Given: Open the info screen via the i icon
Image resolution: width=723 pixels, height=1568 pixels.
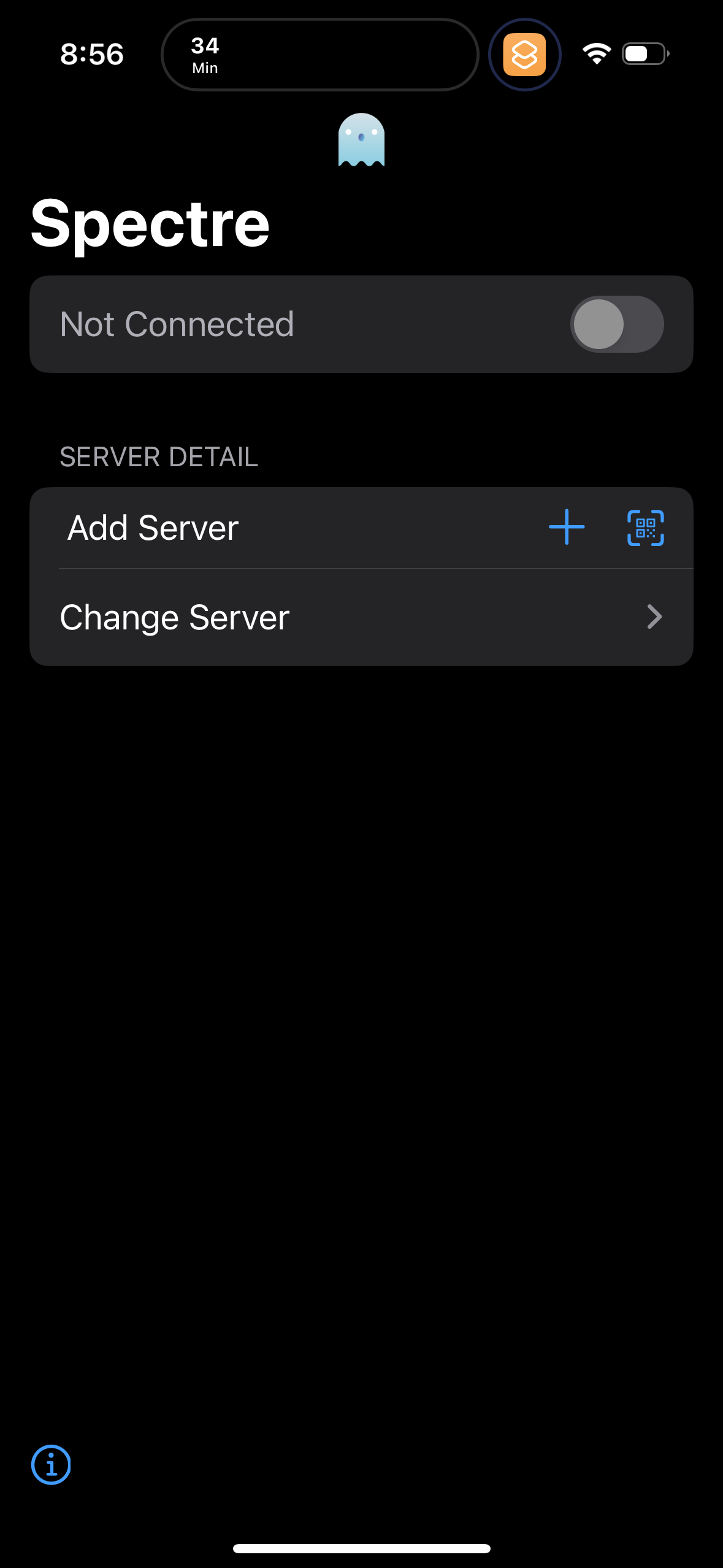Looking at the screenshot, I should click(x=50, y=1465).
